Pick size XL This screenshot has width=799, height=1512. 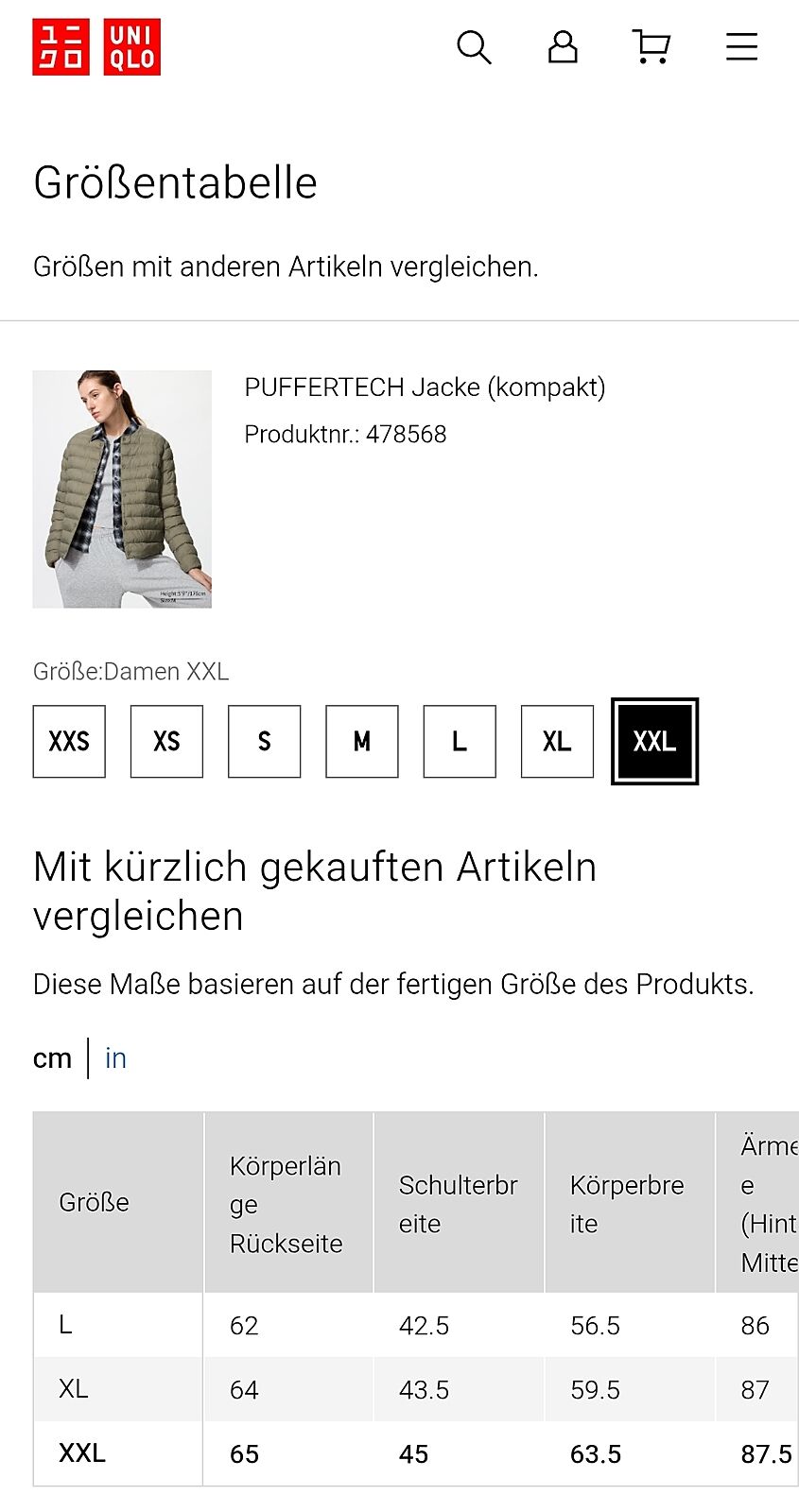coord(557,742)
